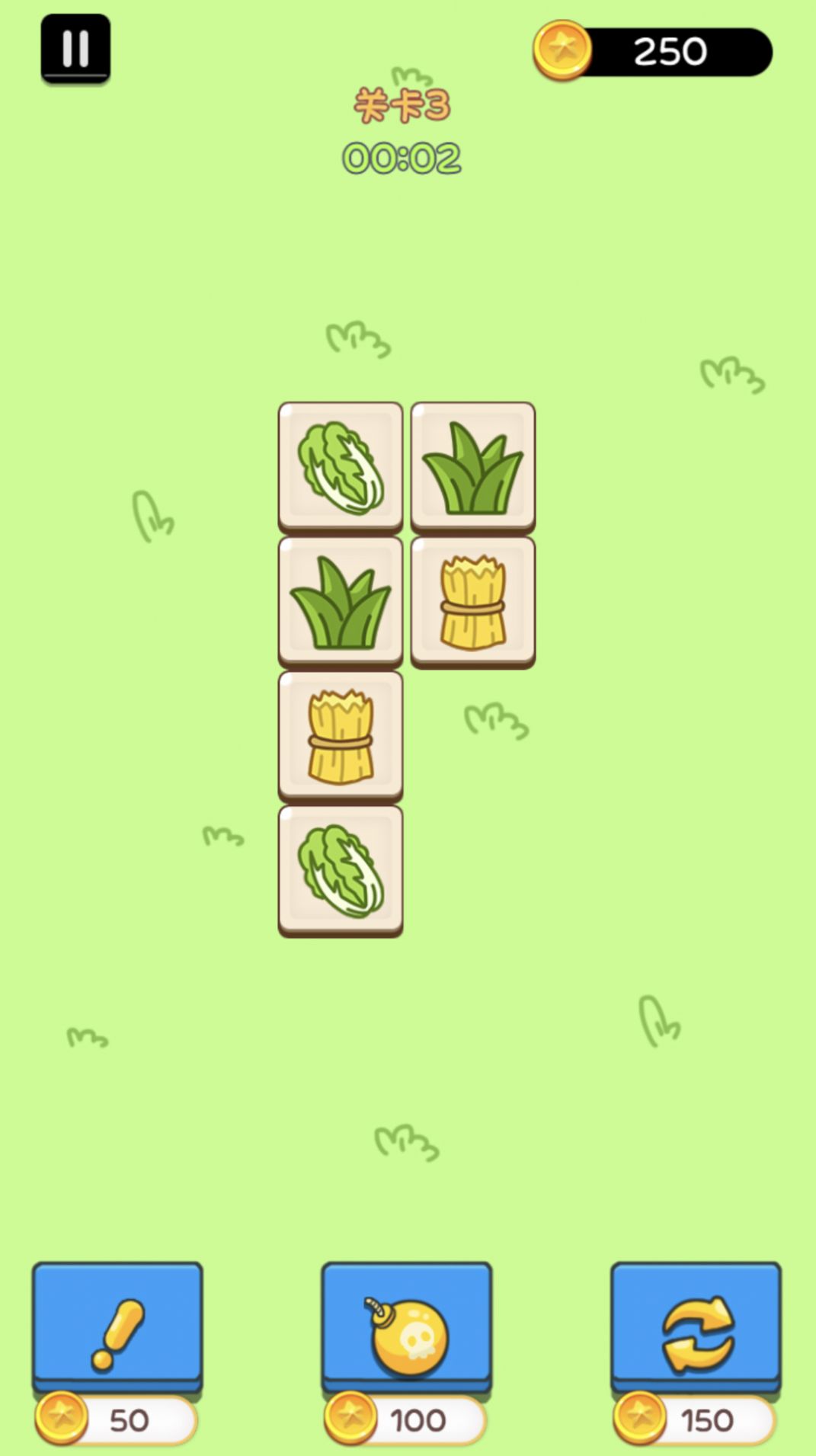
Task: Select the top cabbage tile
Action: [x=341, y=466]
